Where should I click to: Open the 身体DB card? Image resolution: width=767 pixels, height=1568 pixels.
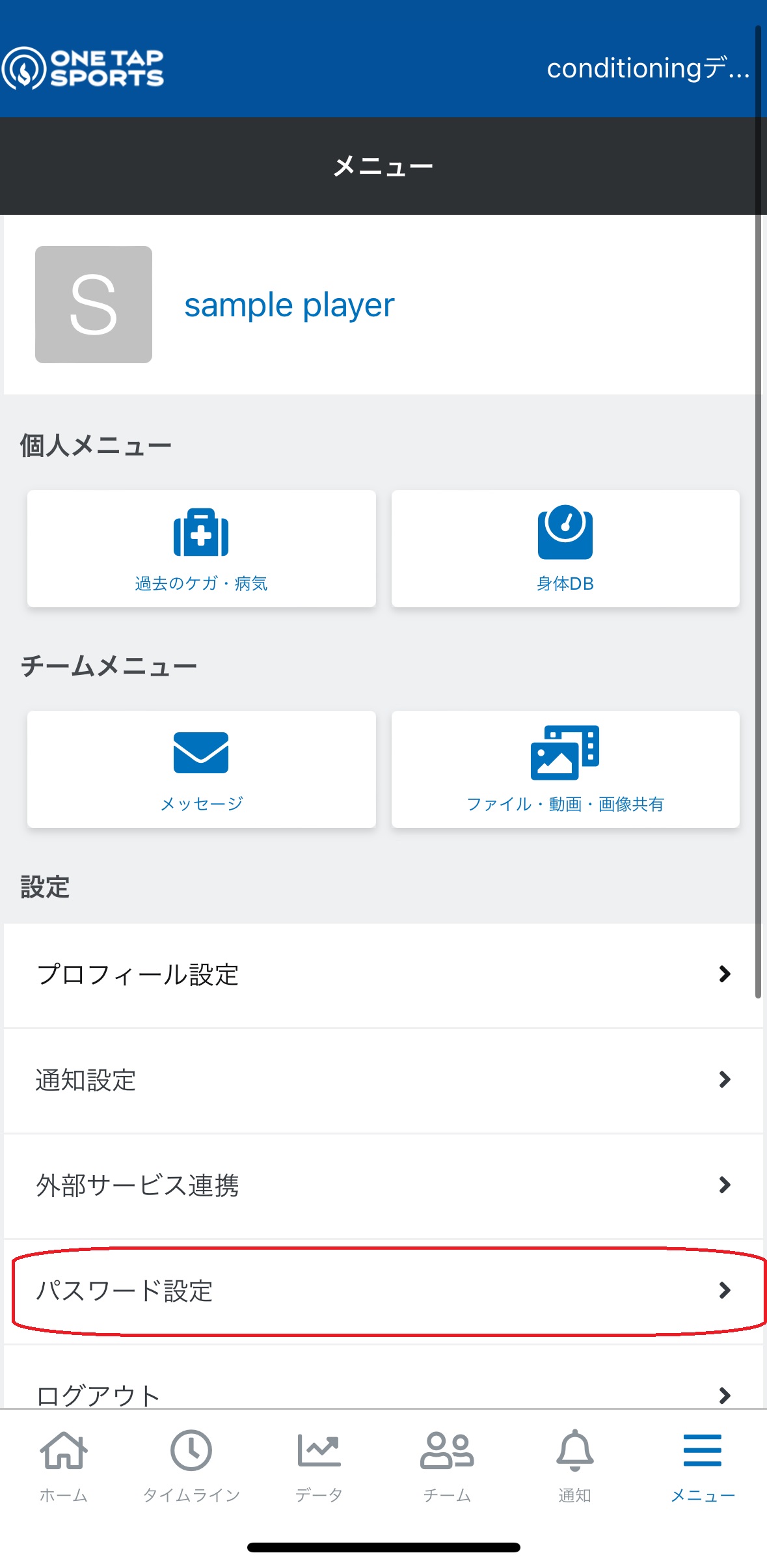coord(565,549)
